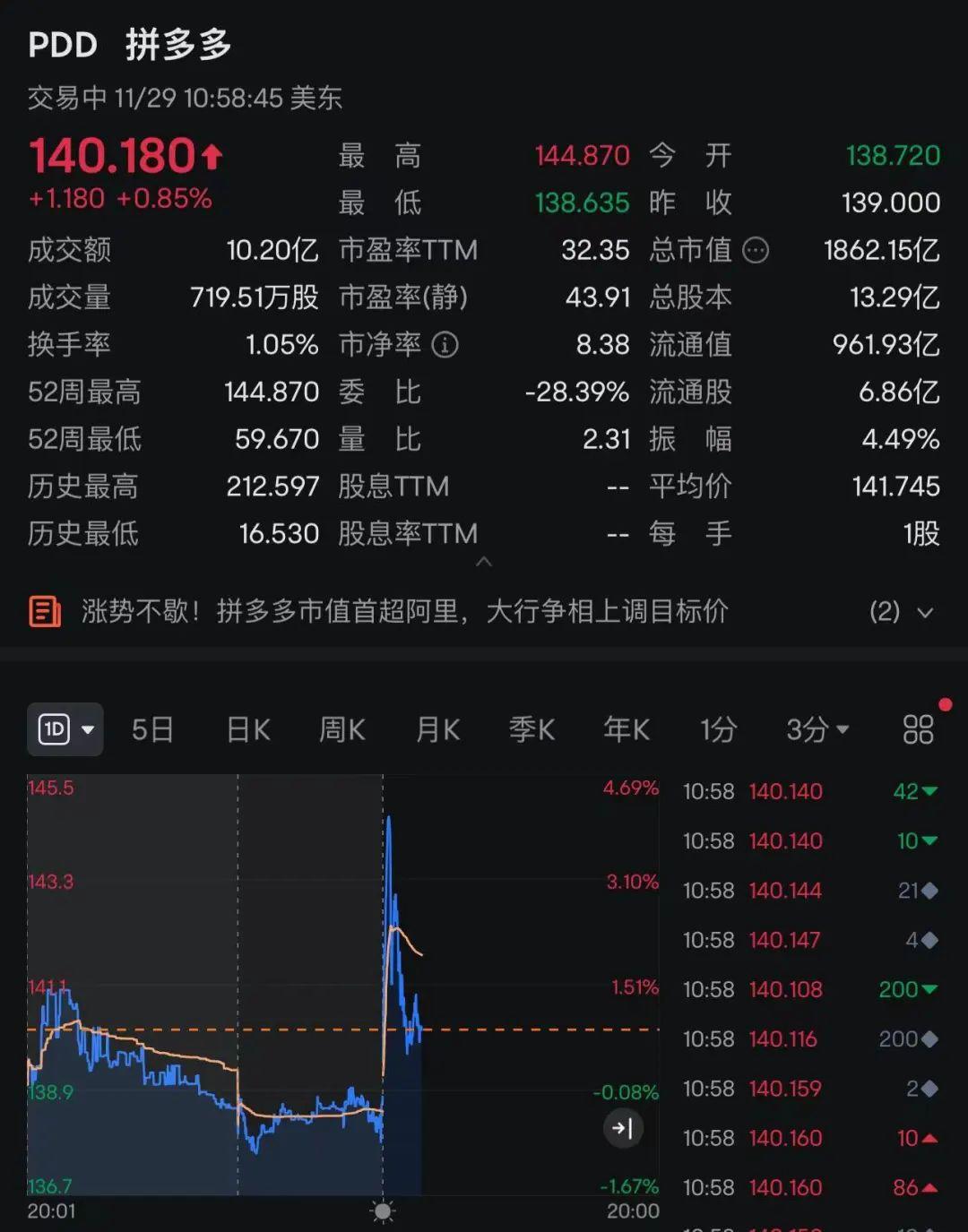The image size is (968, 1232).
Task: Select the 年K yearly tab
Action: [x=627, y=729]
